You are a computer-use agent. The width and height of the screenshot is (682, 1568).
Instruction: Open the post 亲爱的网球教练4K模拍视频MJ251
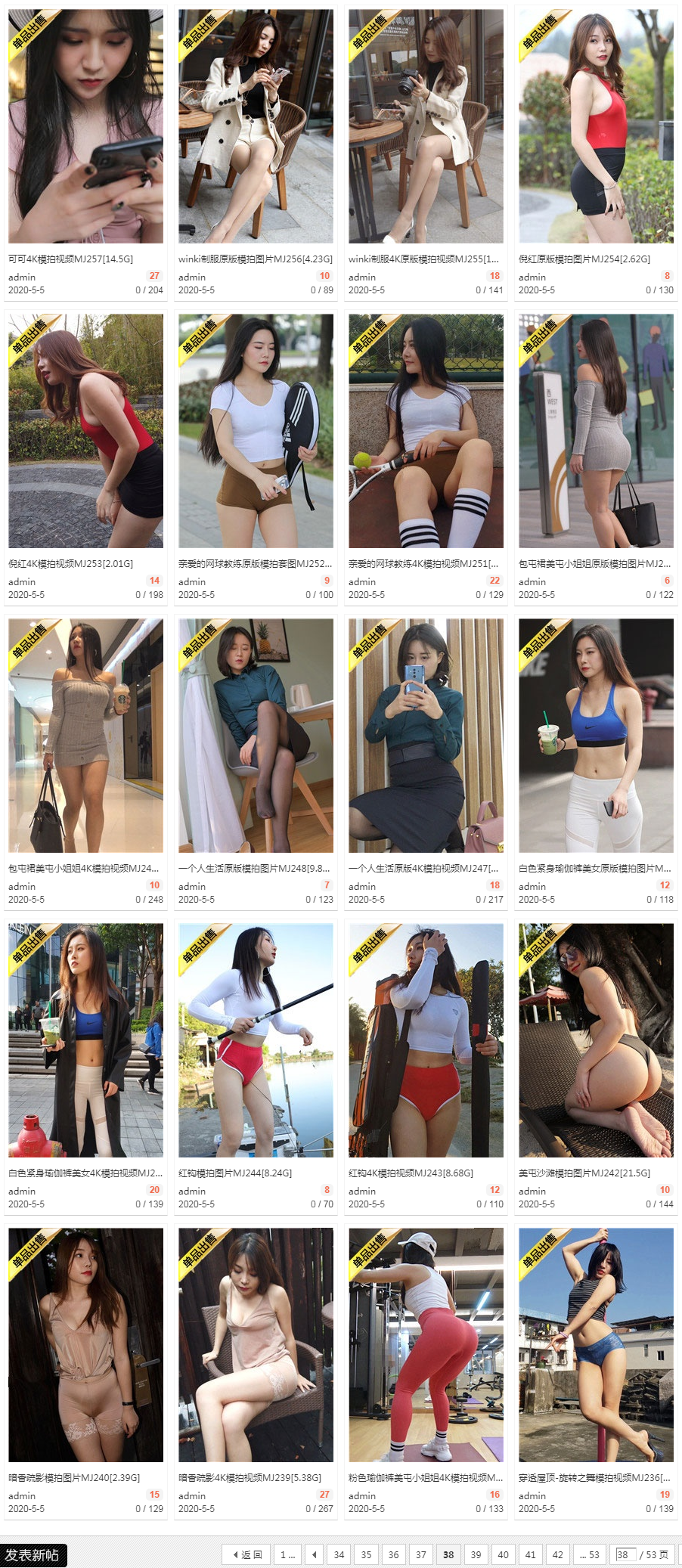tap(423, 563)
